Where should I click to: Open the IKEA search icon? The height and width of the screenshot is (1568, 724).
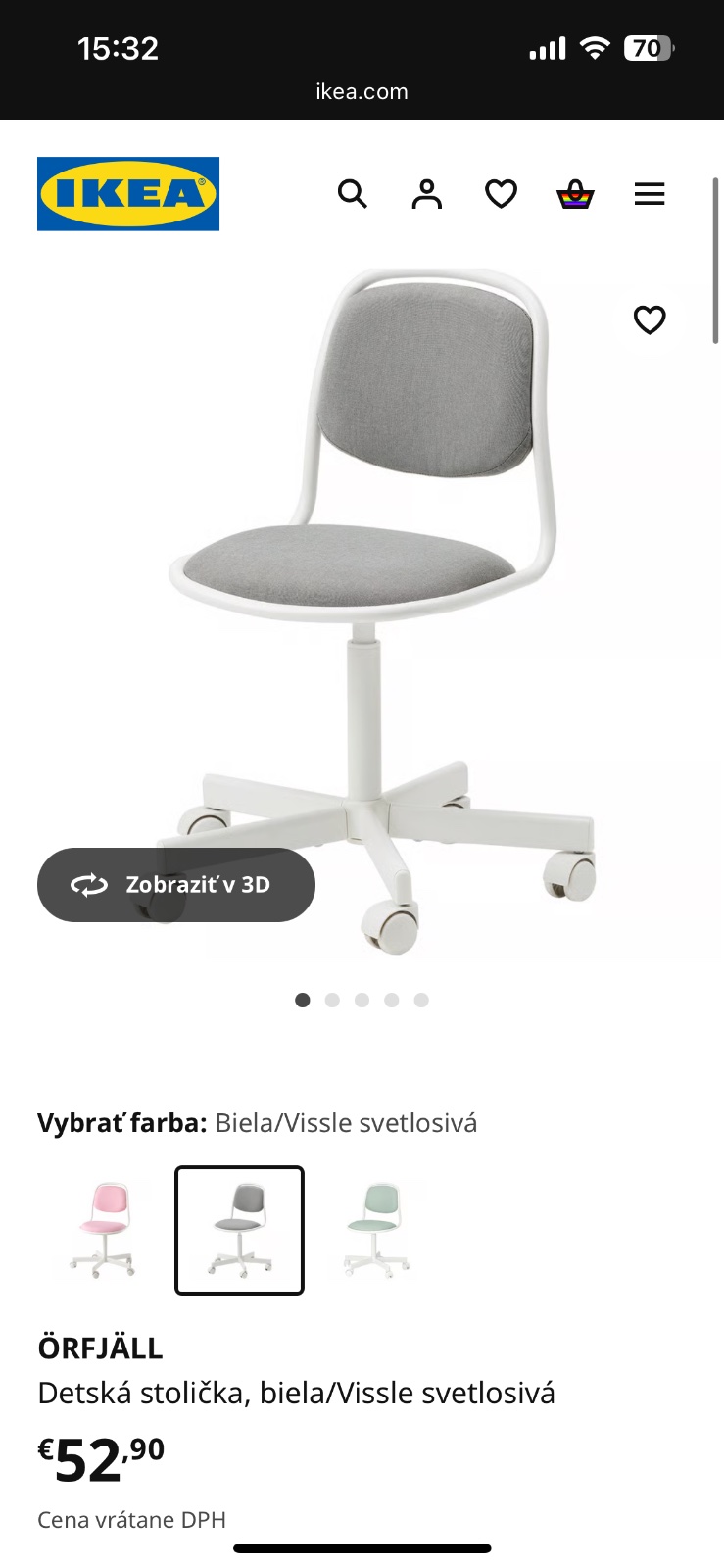tap(353, 194)
